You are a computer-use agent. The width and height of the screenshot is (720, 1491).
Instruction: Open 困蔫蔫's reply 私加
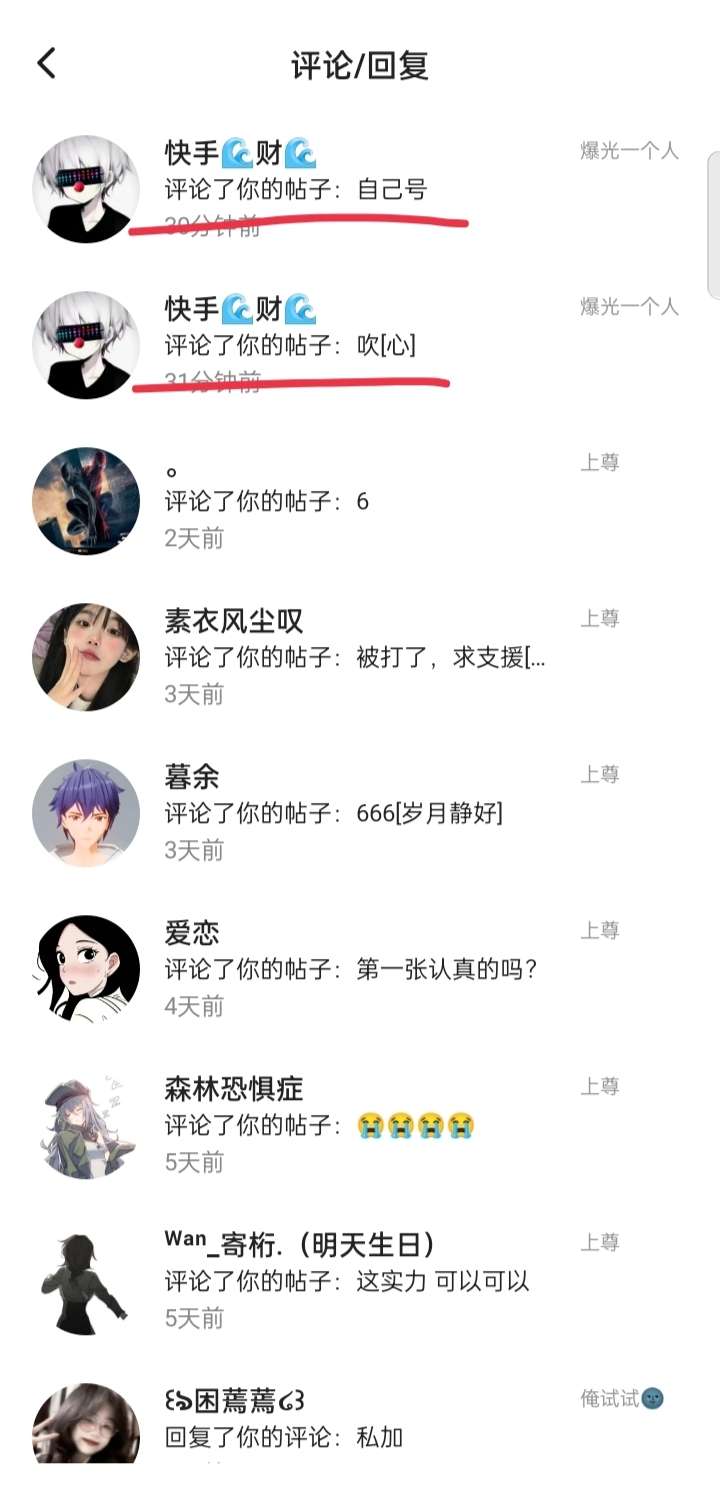(284, 1437)
